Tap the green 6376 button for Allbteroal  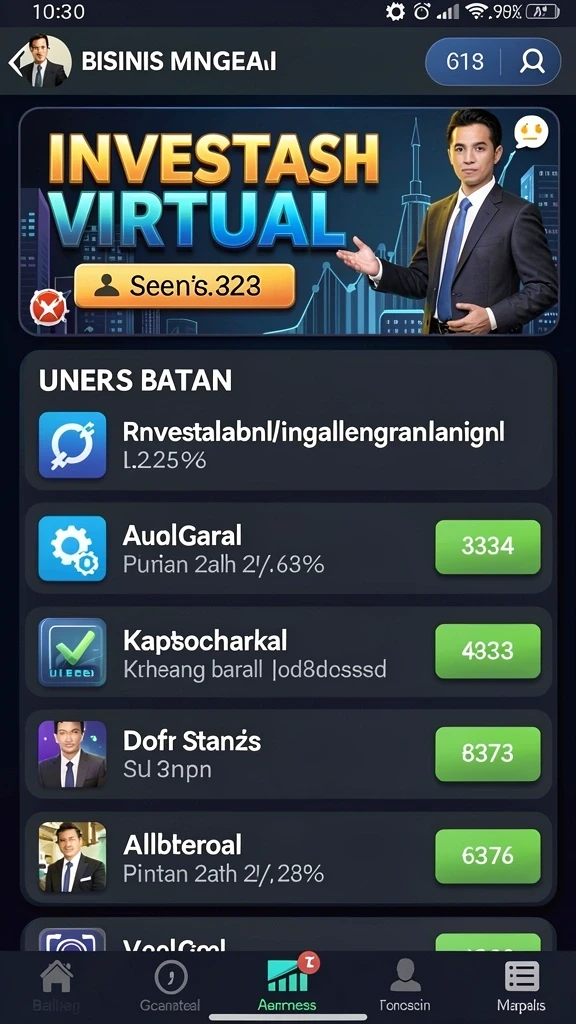pyautogui.click(x=488, y=856)
